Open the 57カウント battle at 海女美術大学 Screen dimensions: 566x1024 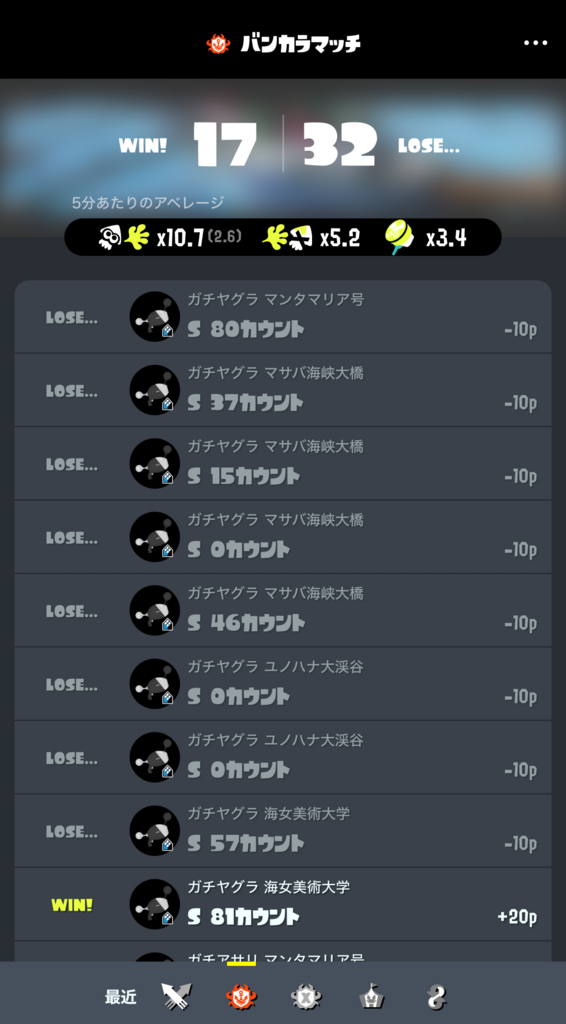[x=283, y=831]
